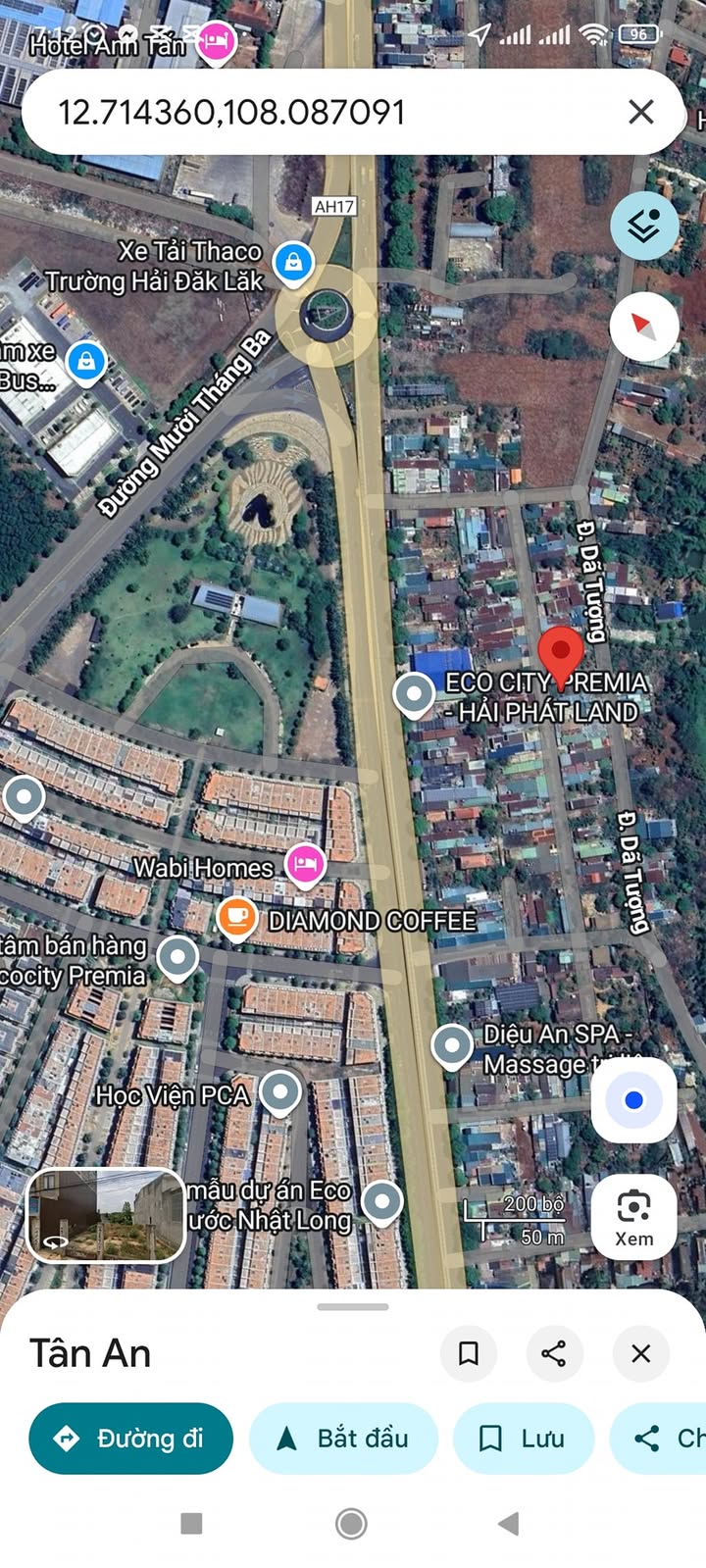Open the Street View thumbnail
The image size is (706, 1568).
coord(106,1215)
